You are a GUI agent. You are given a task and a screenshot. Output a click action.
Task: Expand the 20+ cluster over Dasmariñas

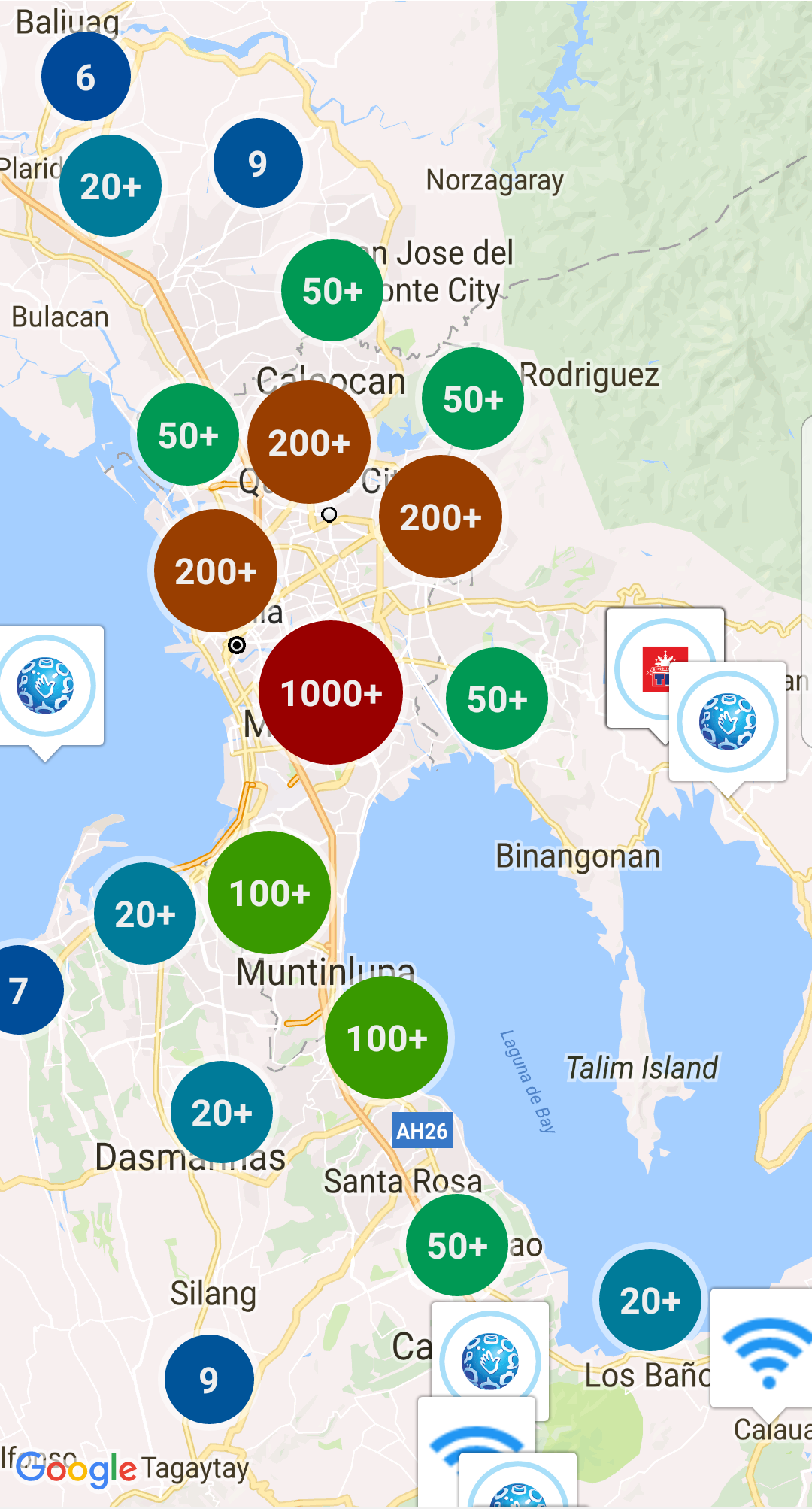pyautogui.click(x=222, y=1112)
